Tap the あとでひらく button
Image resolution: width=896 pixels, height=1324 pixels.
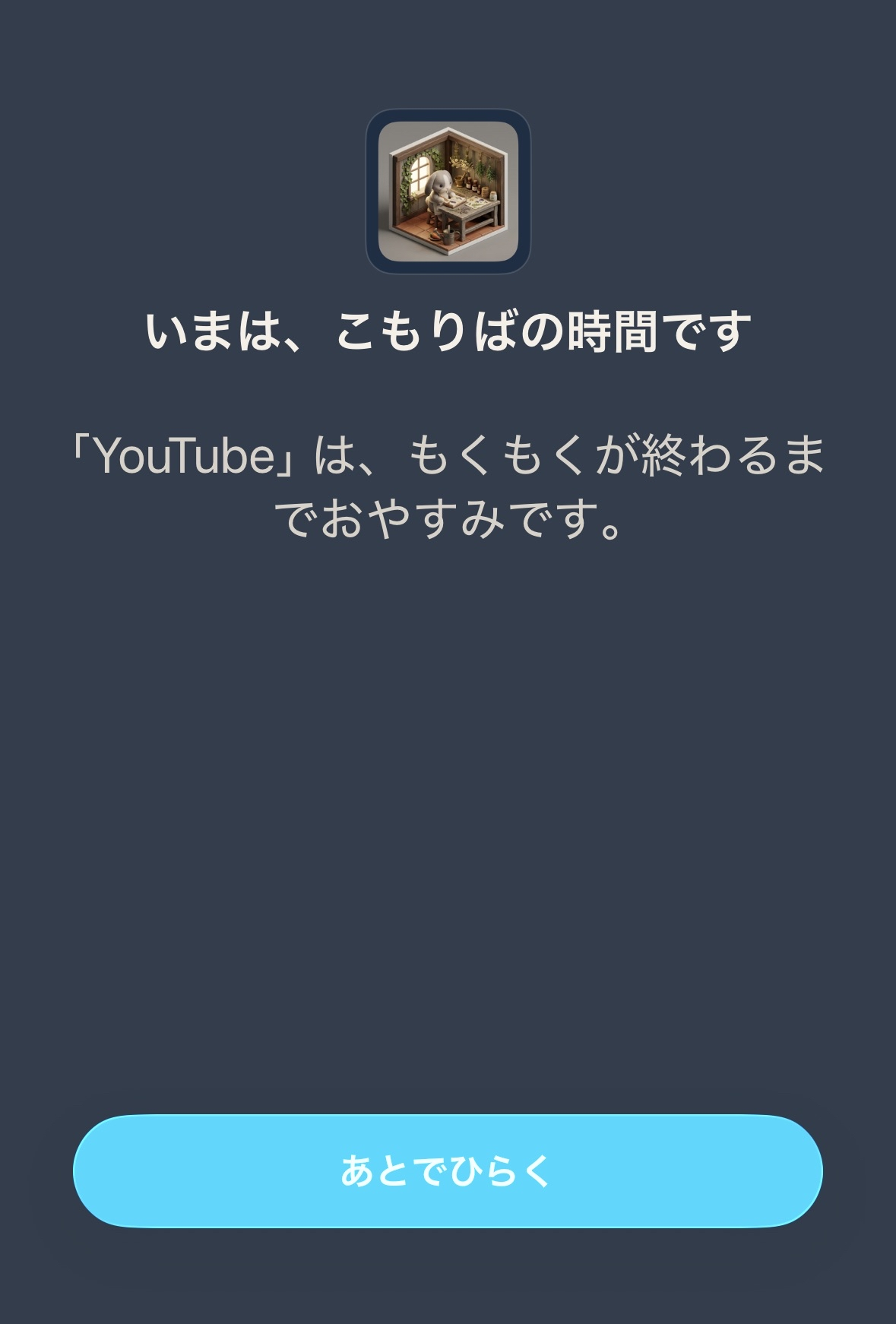click(x=448, y=1170)
